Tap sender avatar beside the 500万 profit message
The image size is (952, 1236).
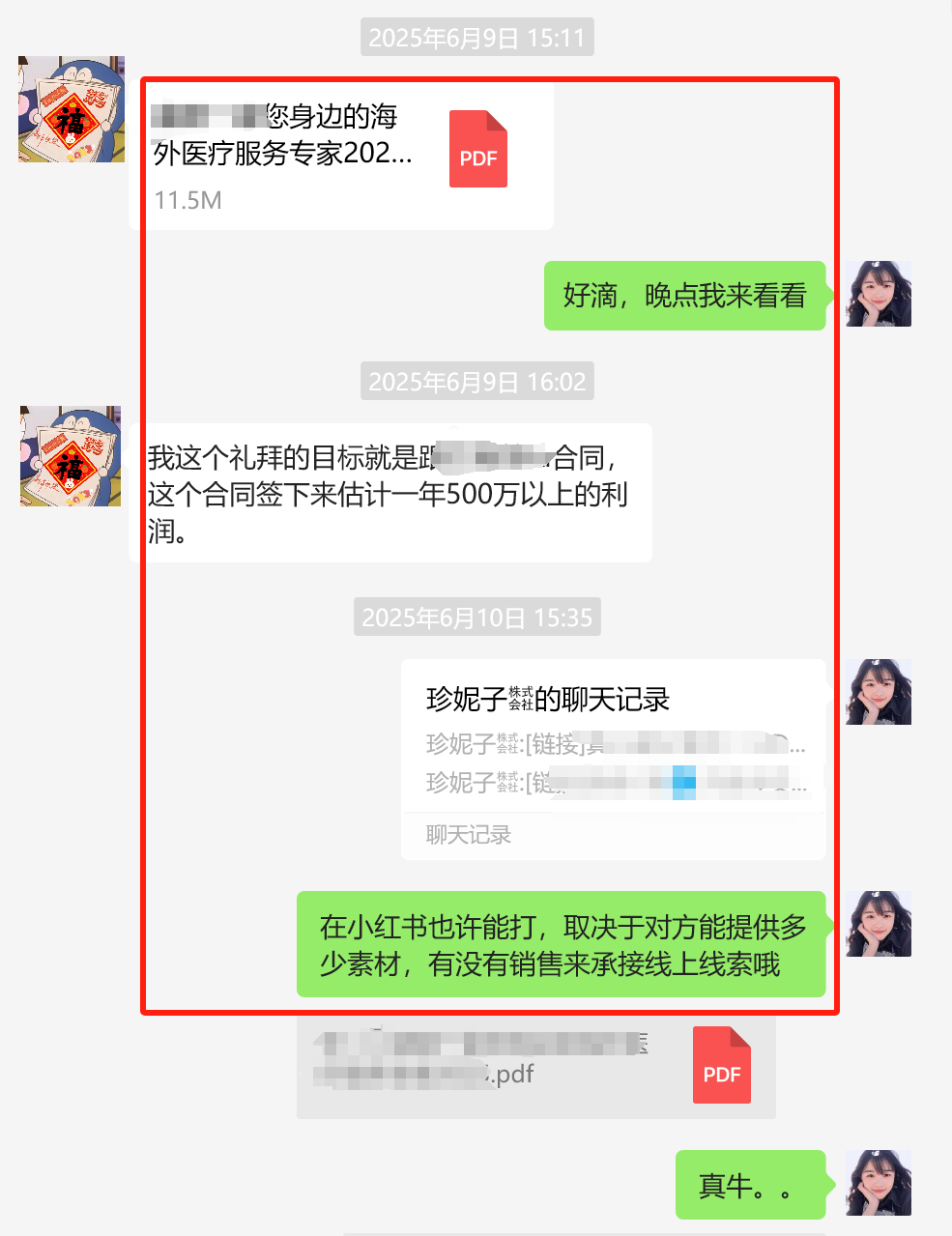71,456
